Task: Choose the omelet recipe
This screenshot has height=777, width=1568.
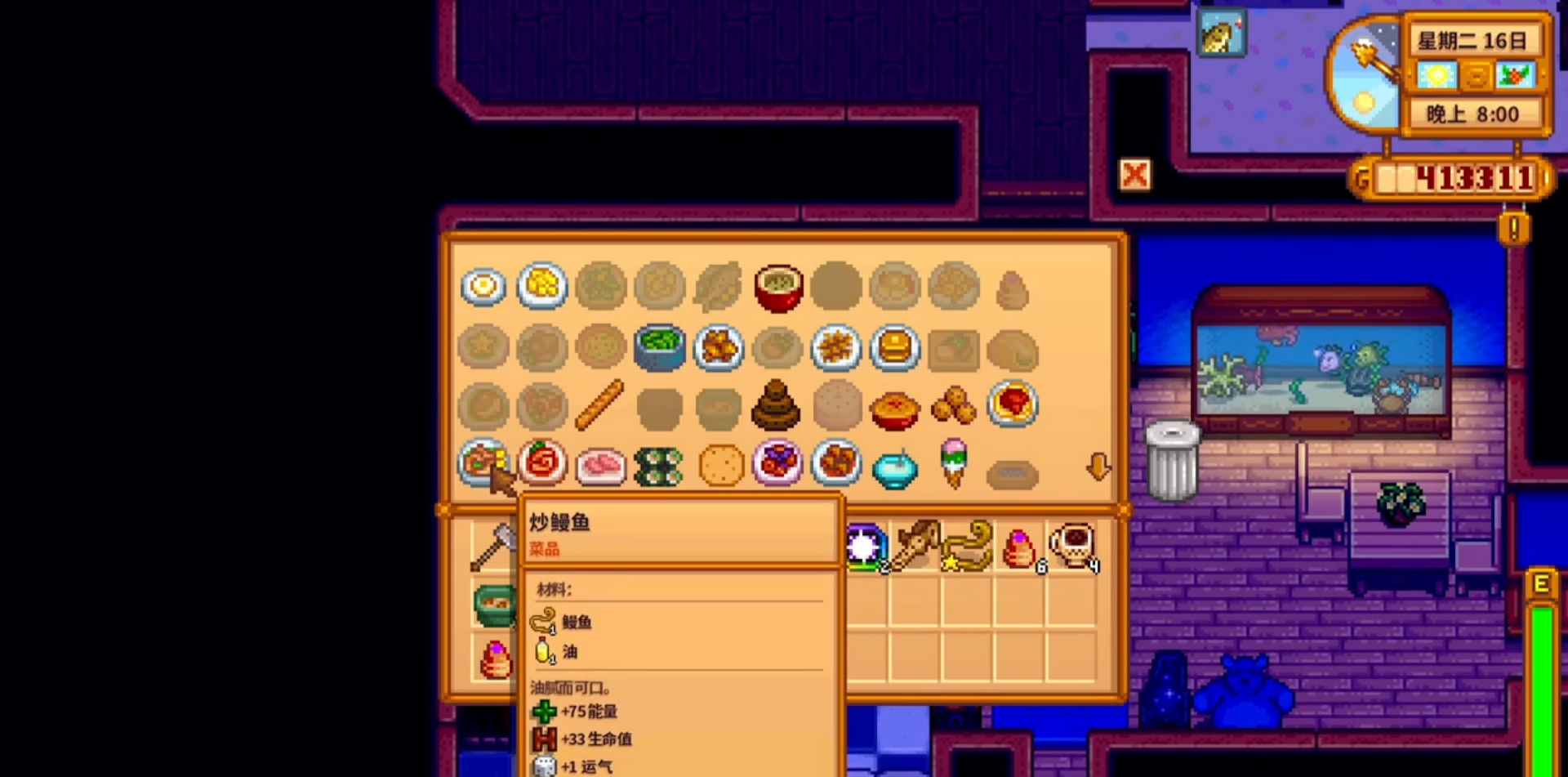Action: click(x=542, y=285)
